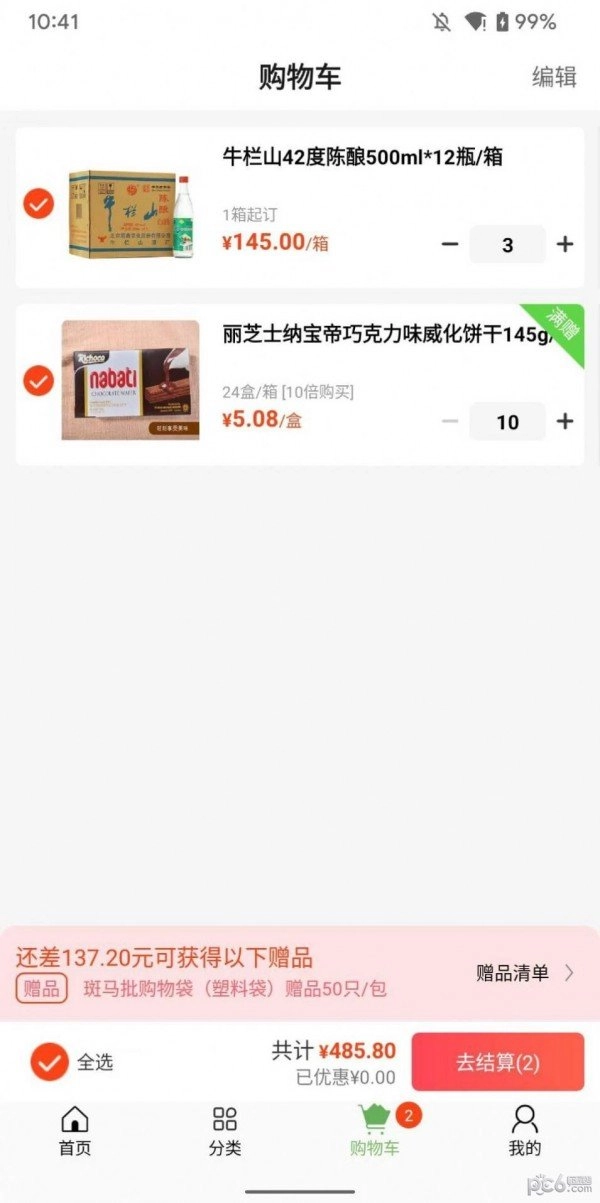Image resolution: width=600 pixels, height=1203 pixels.
Task: Tap 编辑 to edit the cart
Action: 554,77
